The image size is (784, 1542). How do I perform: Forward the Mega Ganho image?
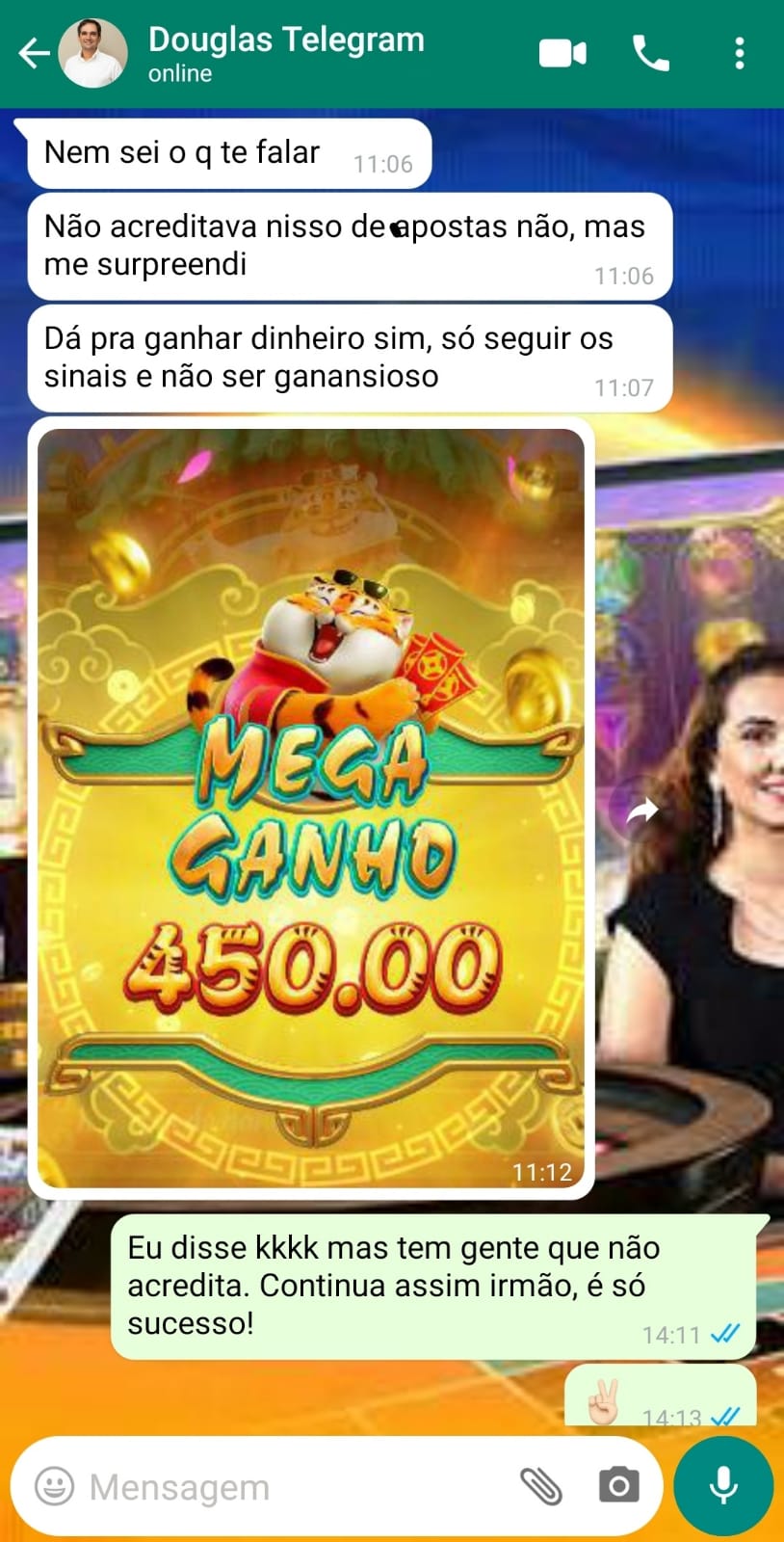click(x=641, y=811)
